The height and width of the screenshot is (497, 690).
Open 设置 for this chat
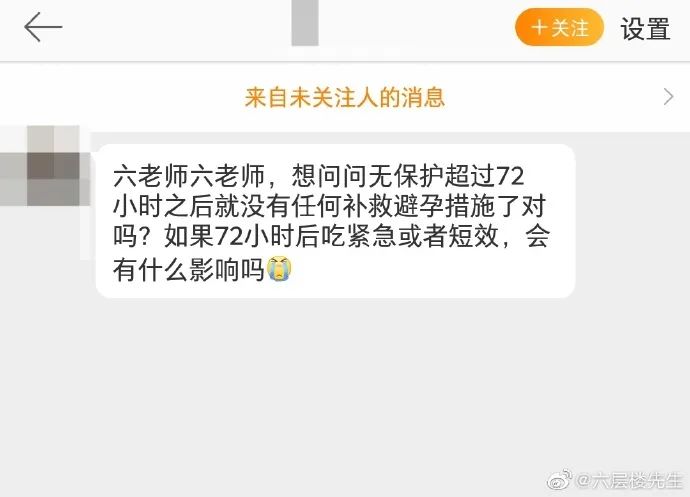(645, 29)
